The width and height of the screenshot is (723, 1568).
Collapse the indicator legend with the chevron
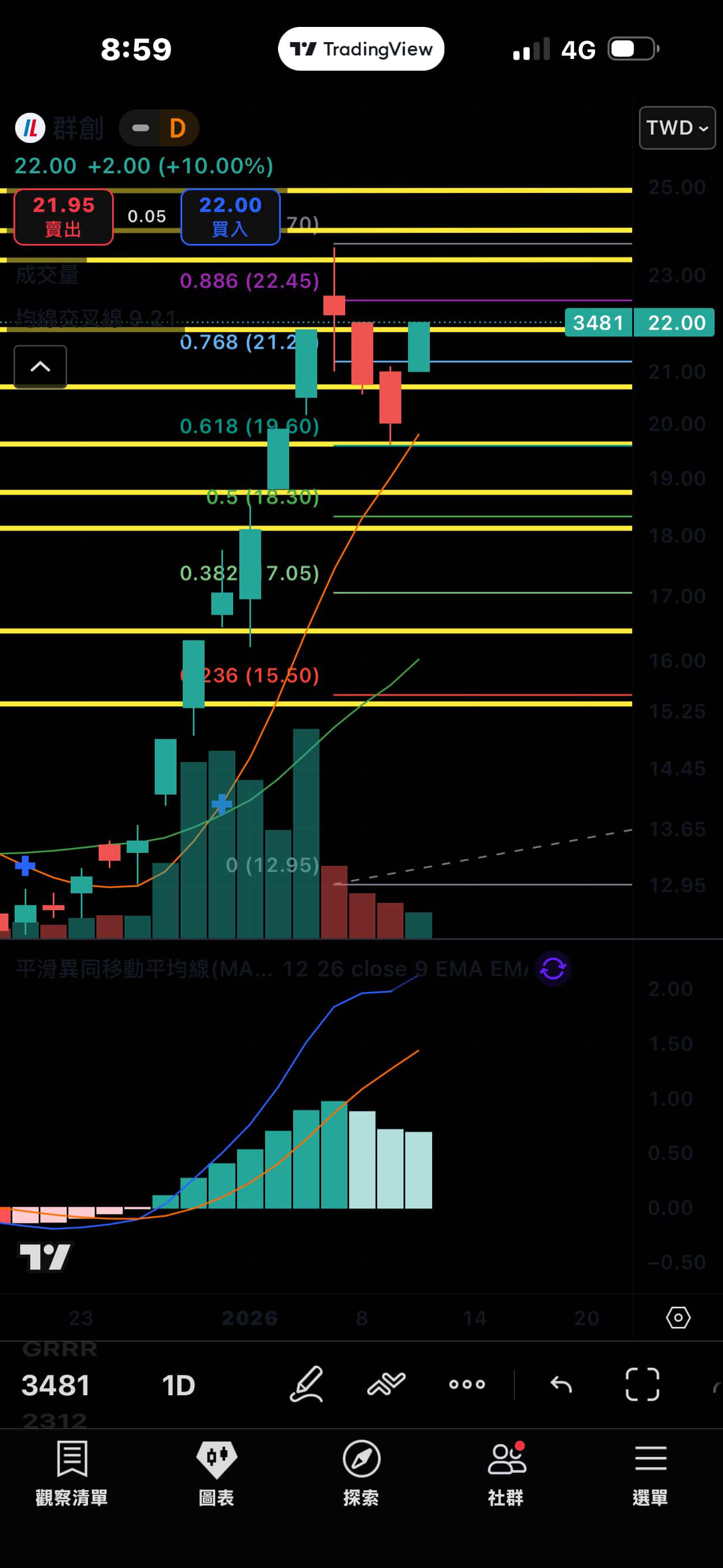40,366
